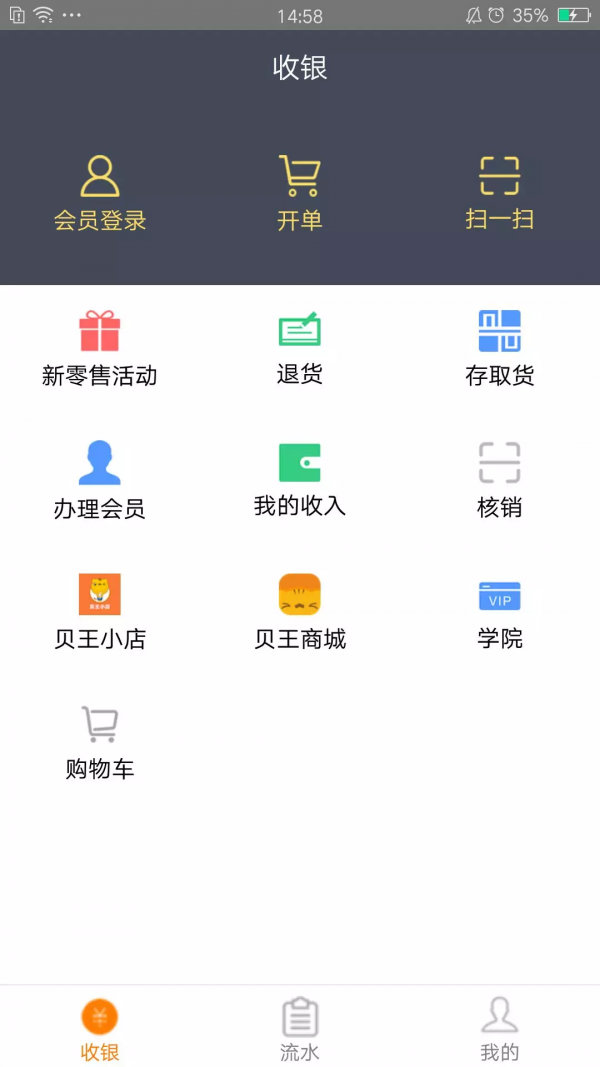Launch 贝王小店 shop
This screenshot has width=600, height=1067.
[x=100, y=611]
